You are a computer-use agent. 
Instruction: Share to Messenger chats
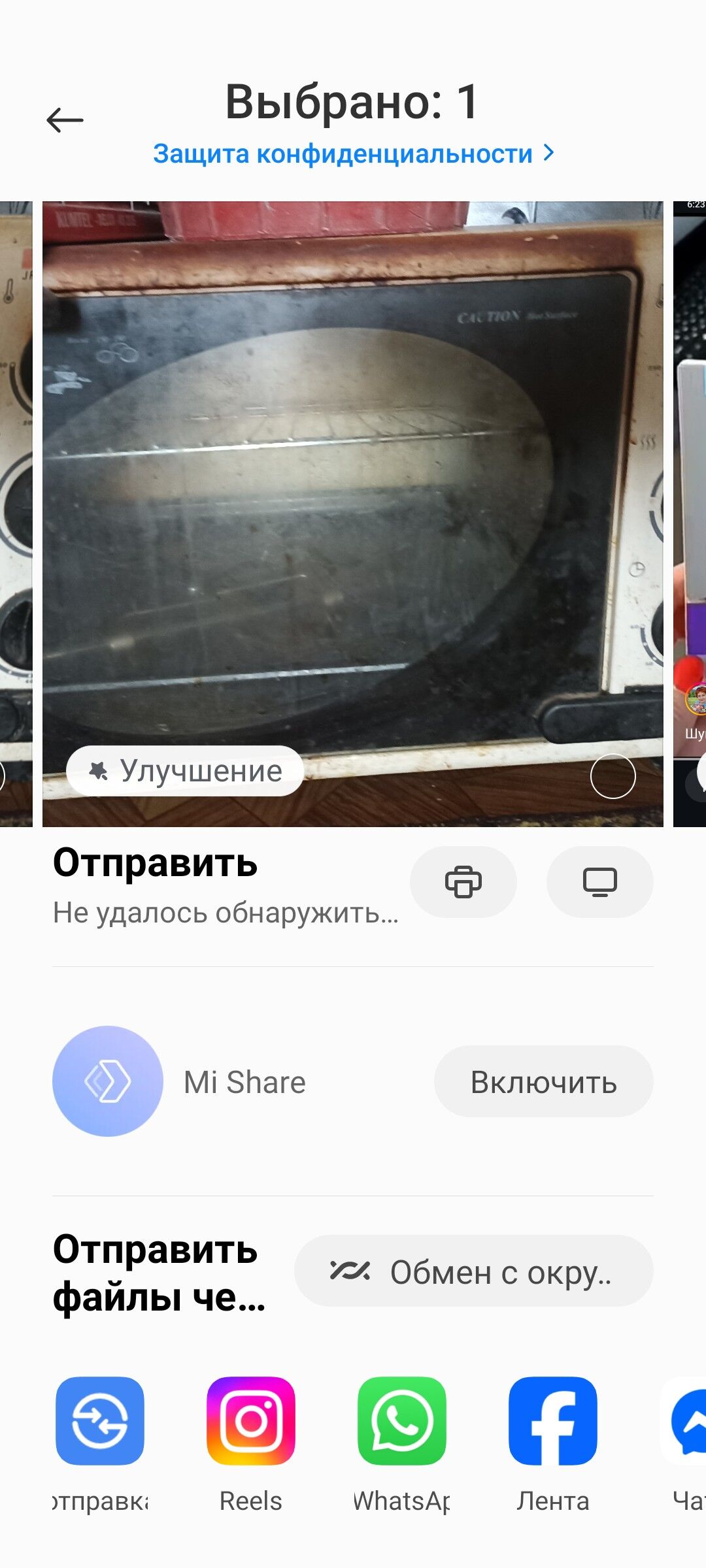tap(688, 1422)
